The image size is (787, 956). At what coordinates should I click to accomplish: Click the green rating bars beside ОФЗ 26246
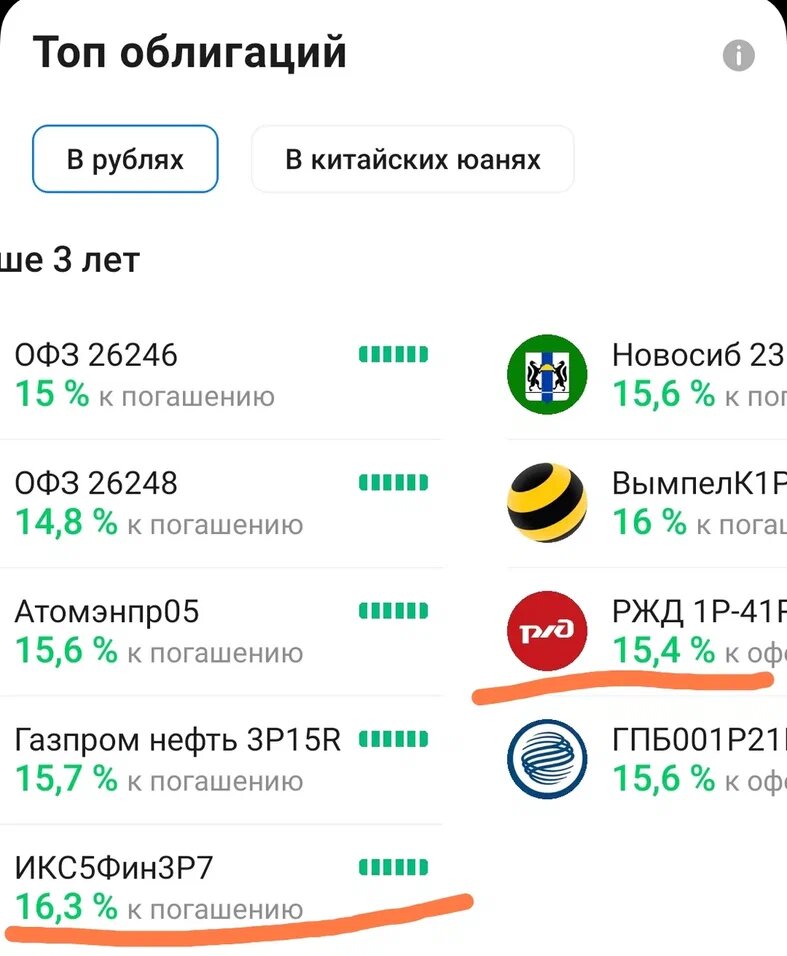pyautogui.click(x=394, y=353)
